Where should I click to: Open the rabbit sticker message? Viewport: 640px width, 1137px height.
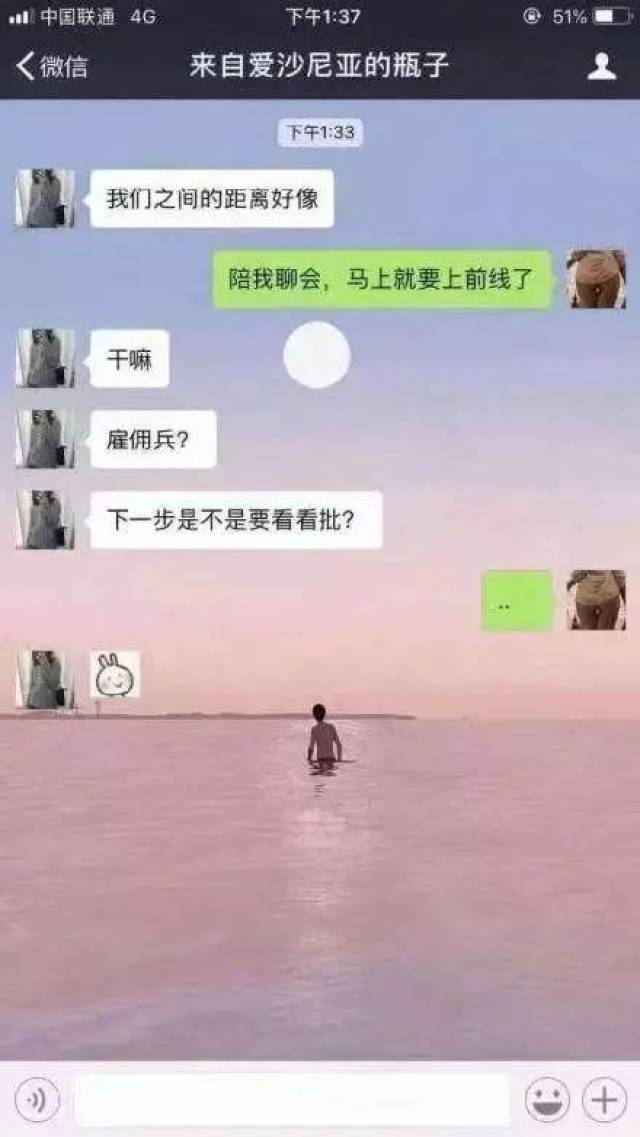click(x=115, y=676)
